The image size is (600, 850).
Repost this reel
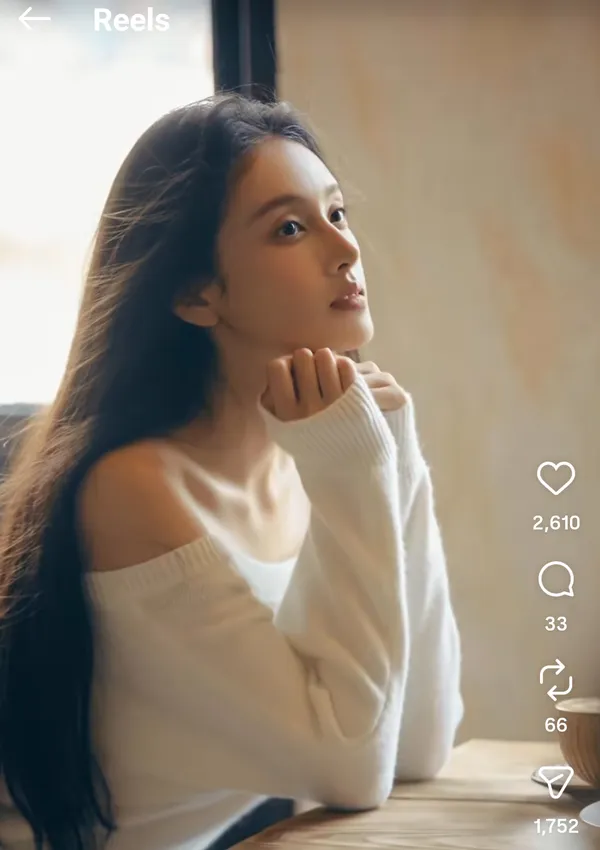[556, 680]
